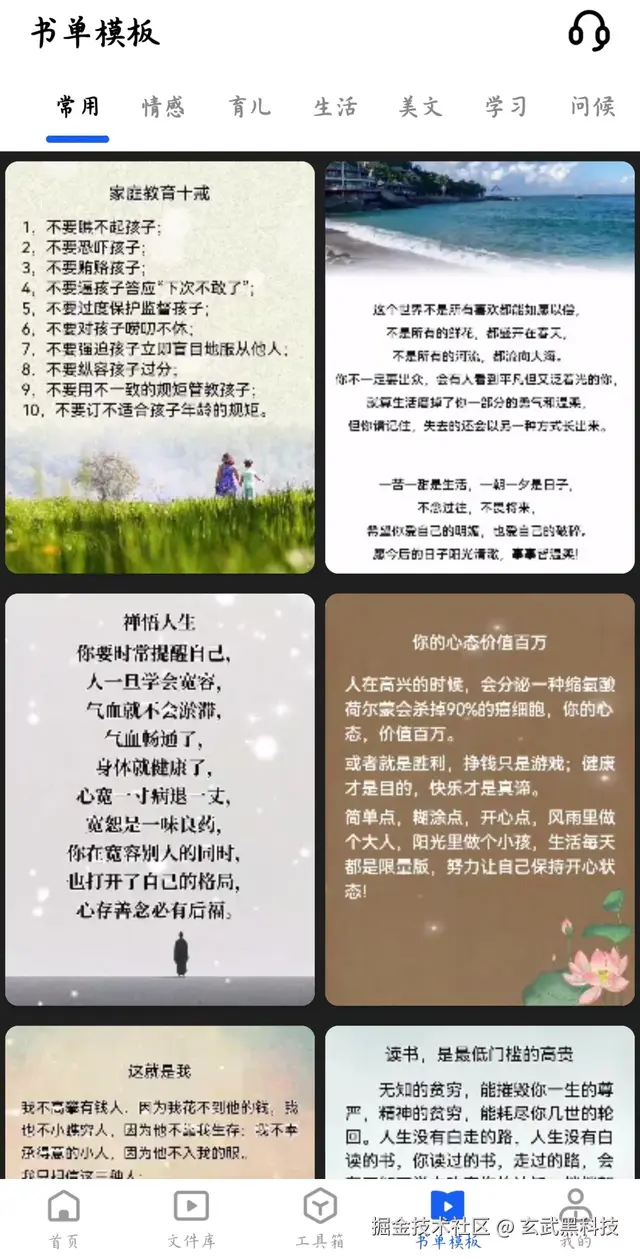Open the 文件库 tab
Viewport: 640px width, 1259px height.
tap(191, 1218)
